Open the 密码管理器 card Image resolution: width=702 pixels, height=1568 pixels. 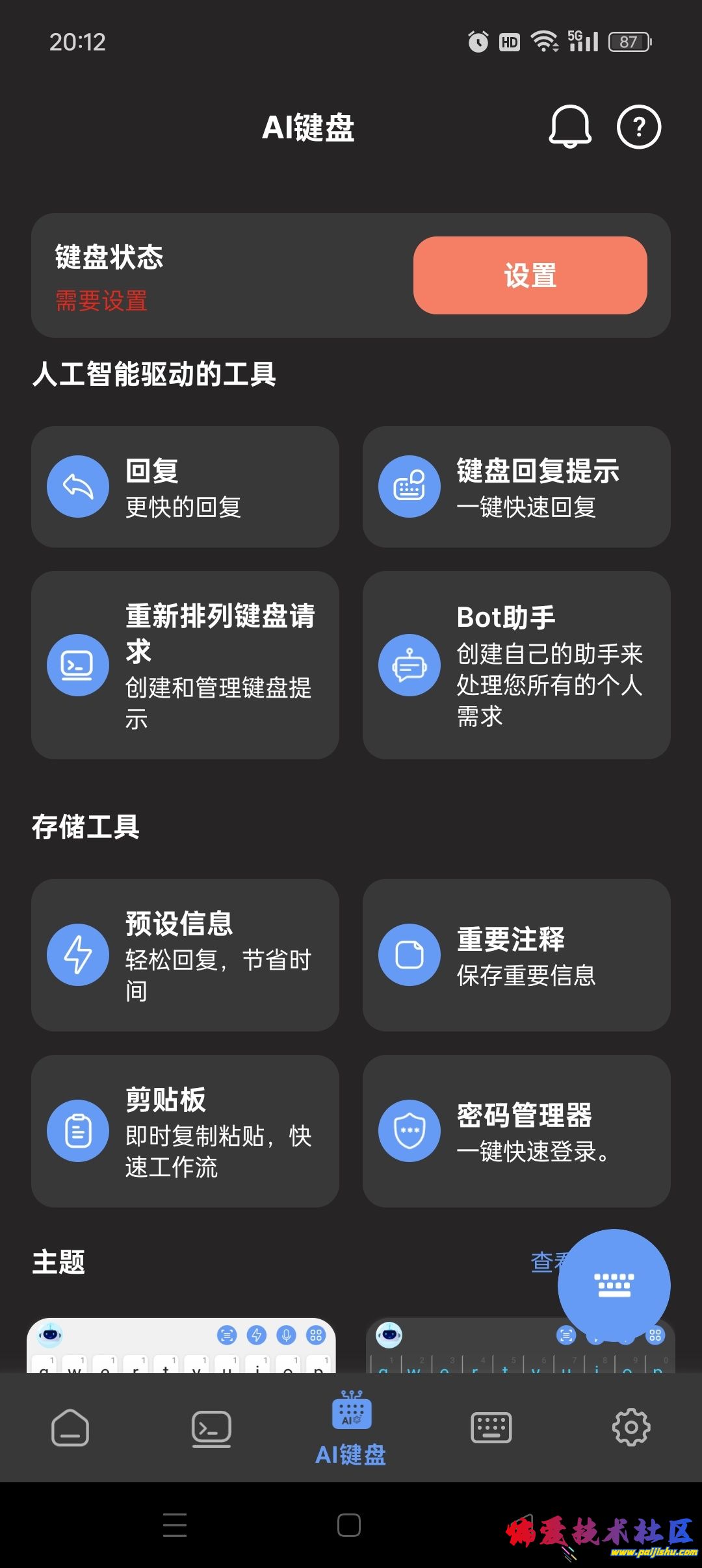click(x=516, y=1132)
